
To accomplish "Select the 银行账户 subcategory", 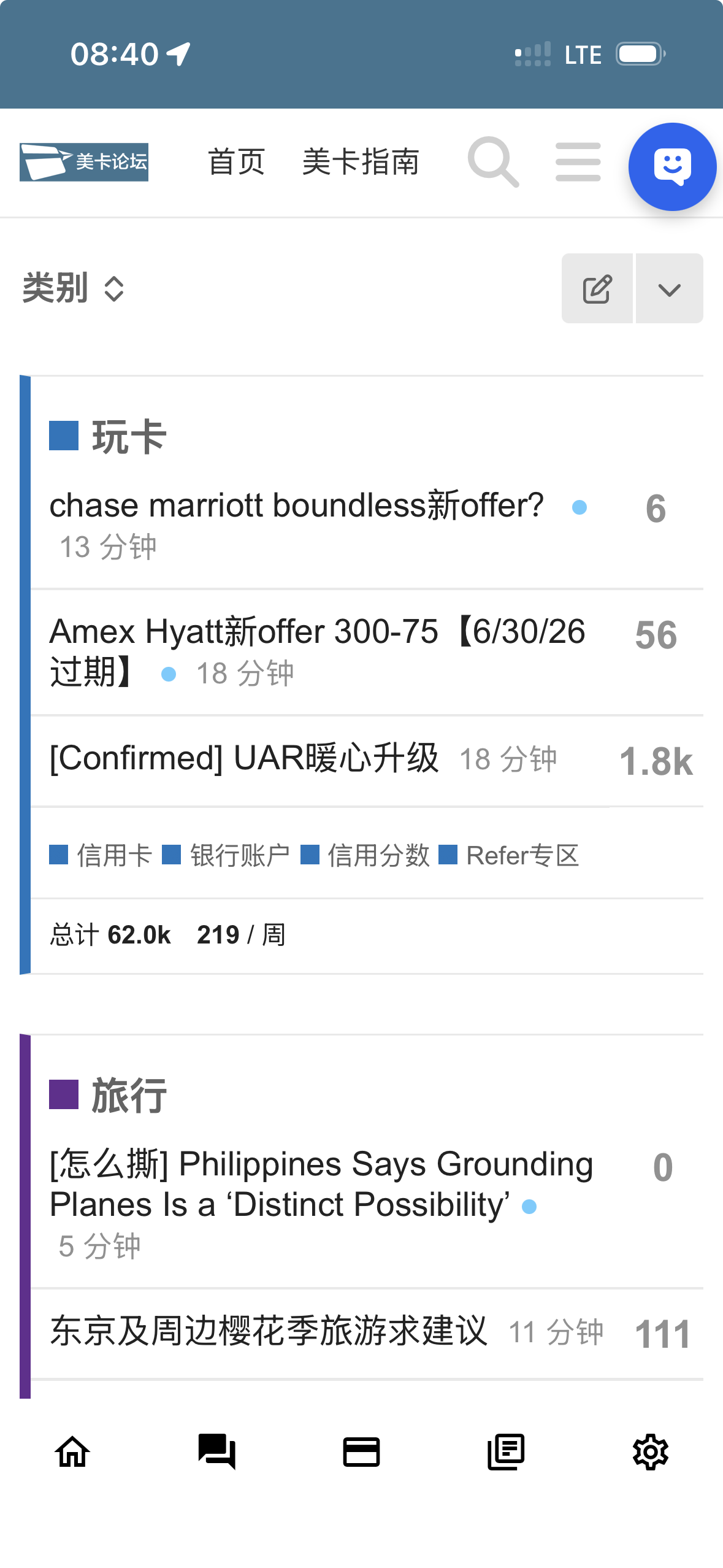I will pos(239,855).
